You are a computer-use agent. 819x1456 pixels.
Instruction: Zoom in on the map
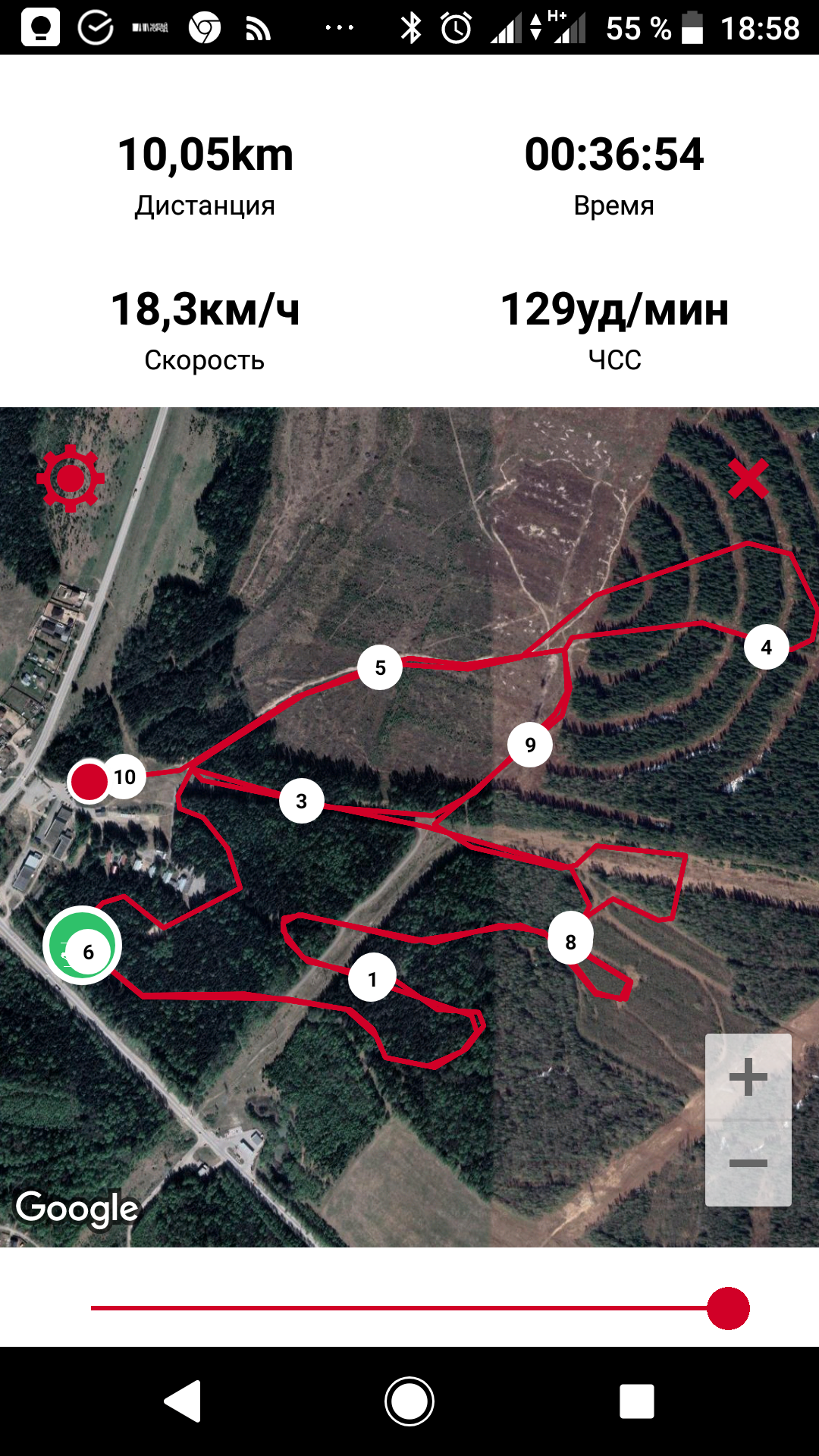[748, 1077]
